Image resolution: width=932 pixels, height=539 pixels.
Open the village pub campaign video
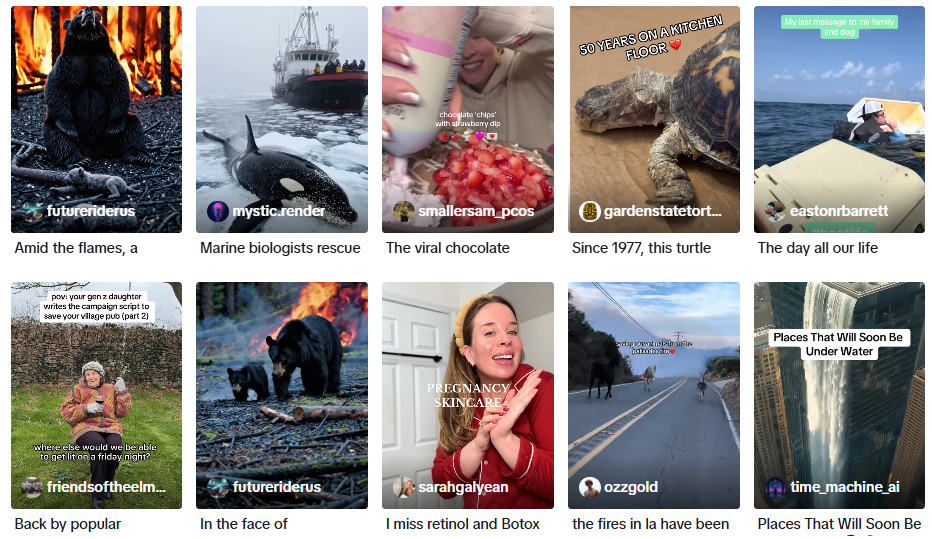click(96, 395)
